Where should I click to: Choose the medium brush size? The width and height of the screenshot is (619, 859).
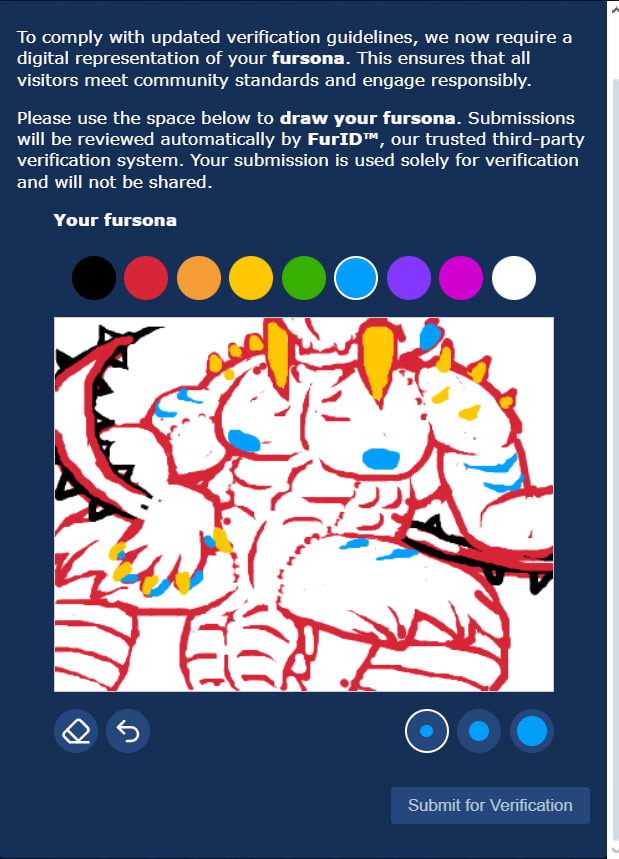pyautogui.click(x=479, y=731)
